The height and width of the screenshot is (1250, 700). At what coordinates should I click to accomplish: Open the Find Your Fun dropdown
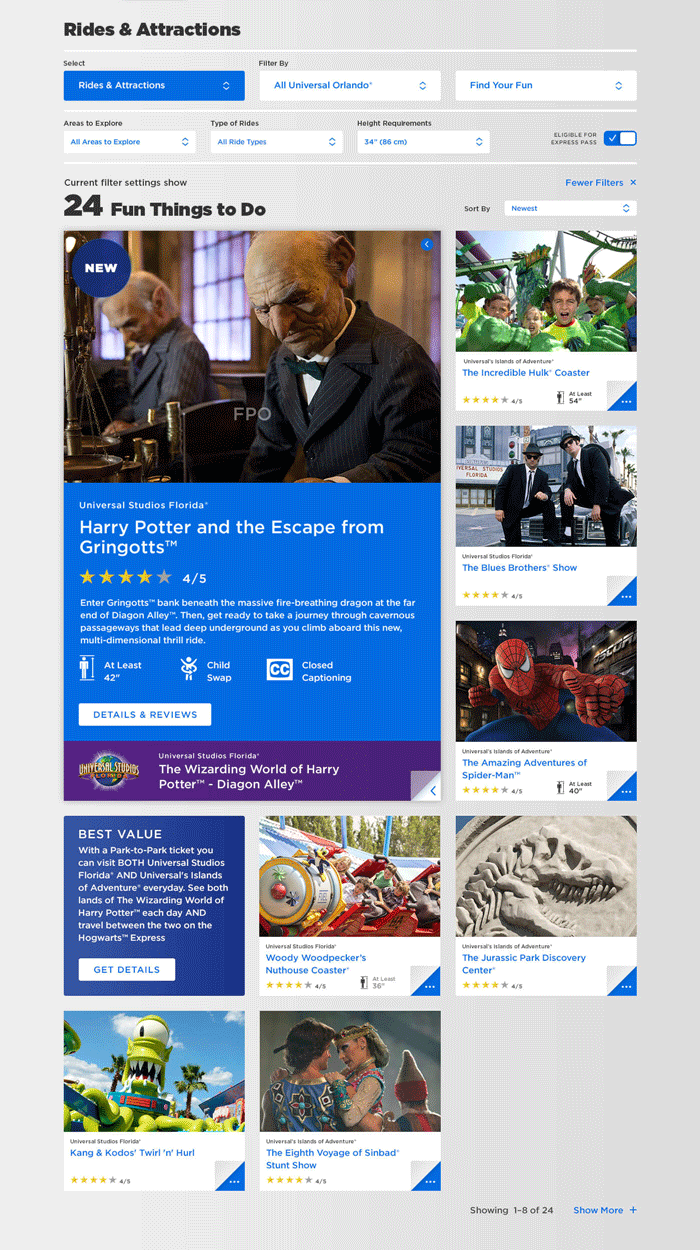click(x=545, y=85)
